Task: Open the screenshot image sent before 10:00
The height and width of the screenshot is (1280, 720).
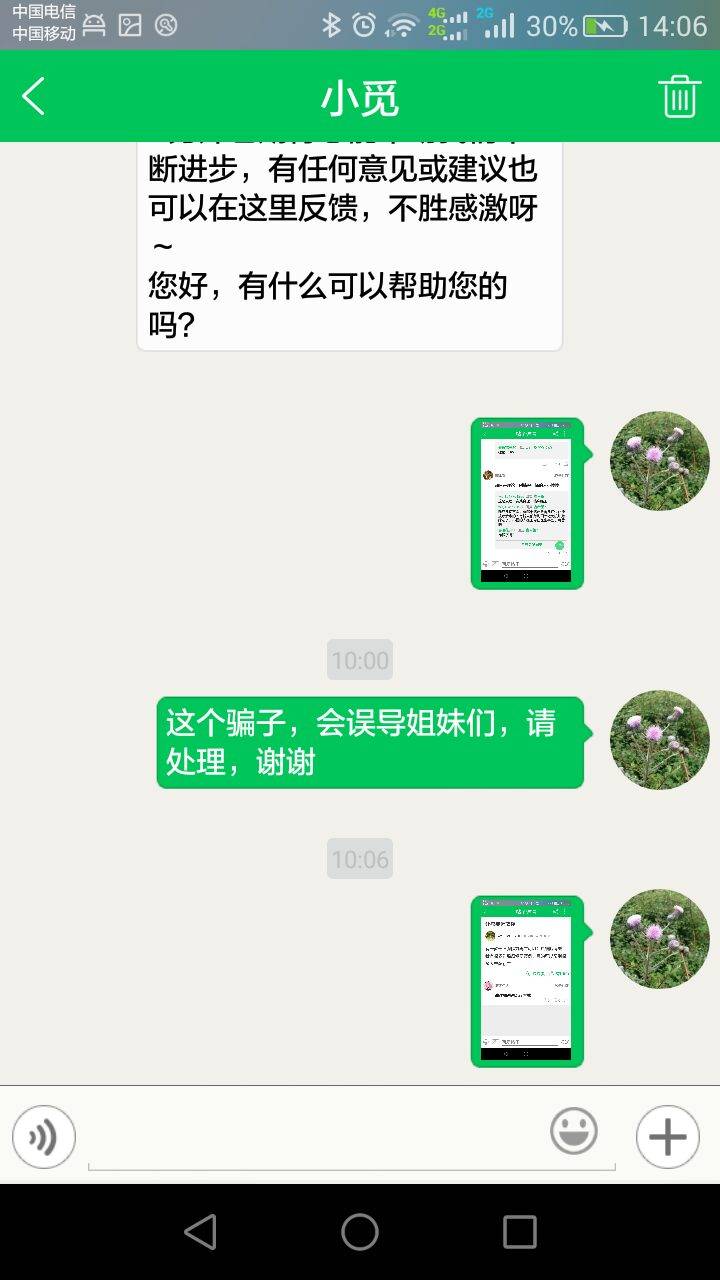Action: pos(526,503)
